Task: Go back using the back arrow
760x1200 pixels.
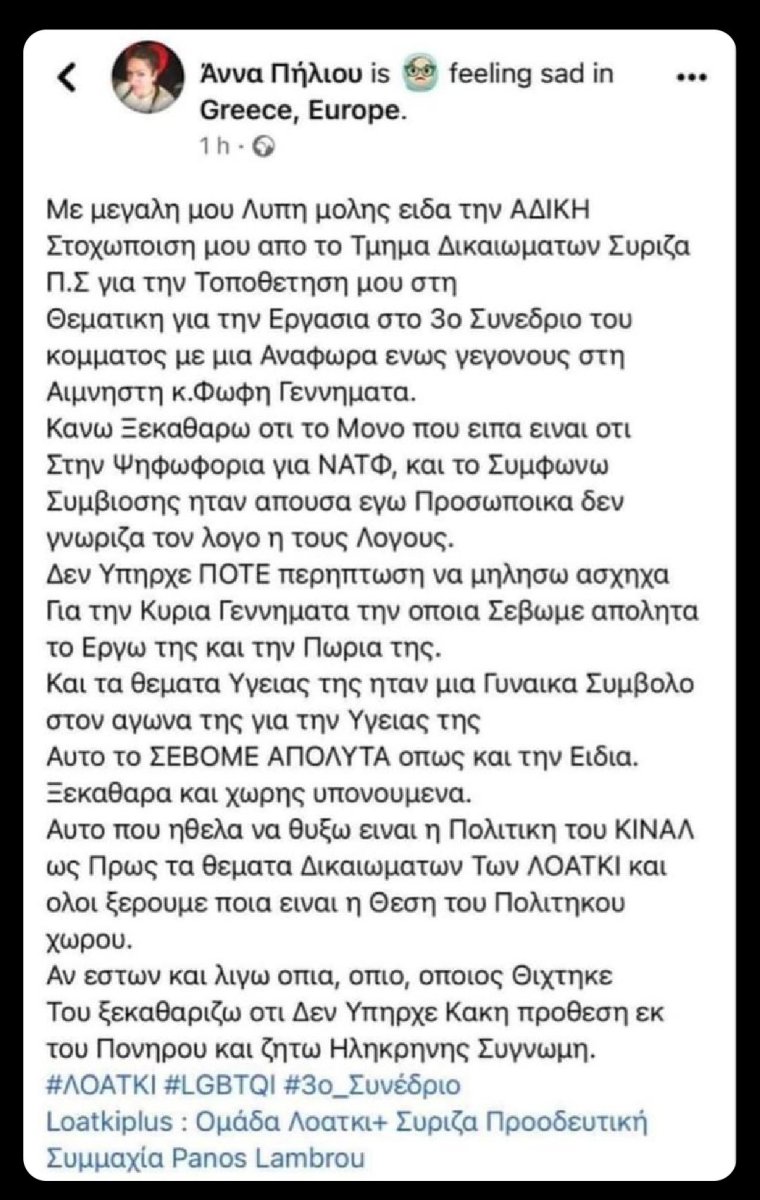Action: point(67,77)
